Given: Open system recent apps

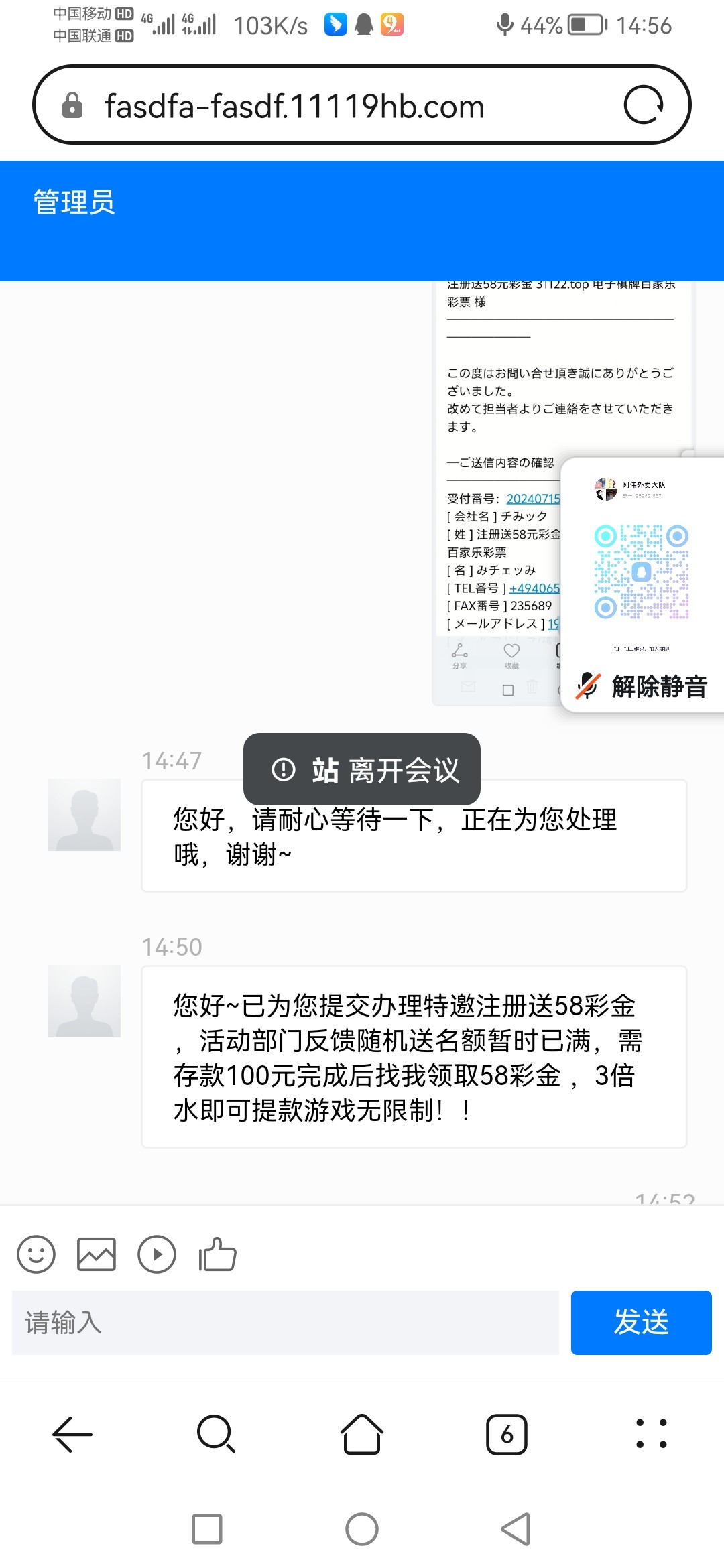Looking at the screenshot, I should (x=207, y=1529).
